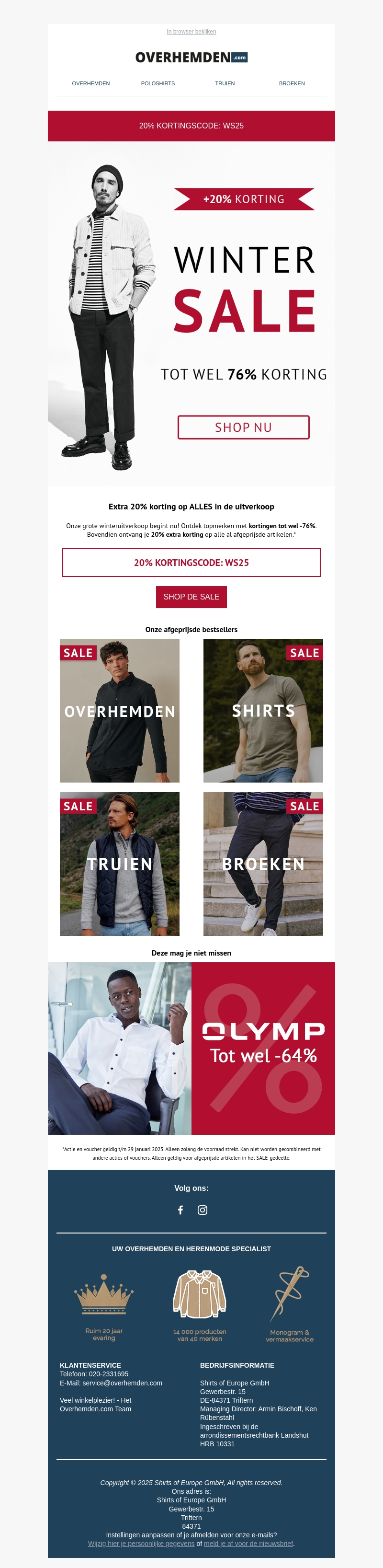Screen dimensions: 383x1568
Task: Open the OVERHEMDEN sale tile
Action: [x=119, y=710]
